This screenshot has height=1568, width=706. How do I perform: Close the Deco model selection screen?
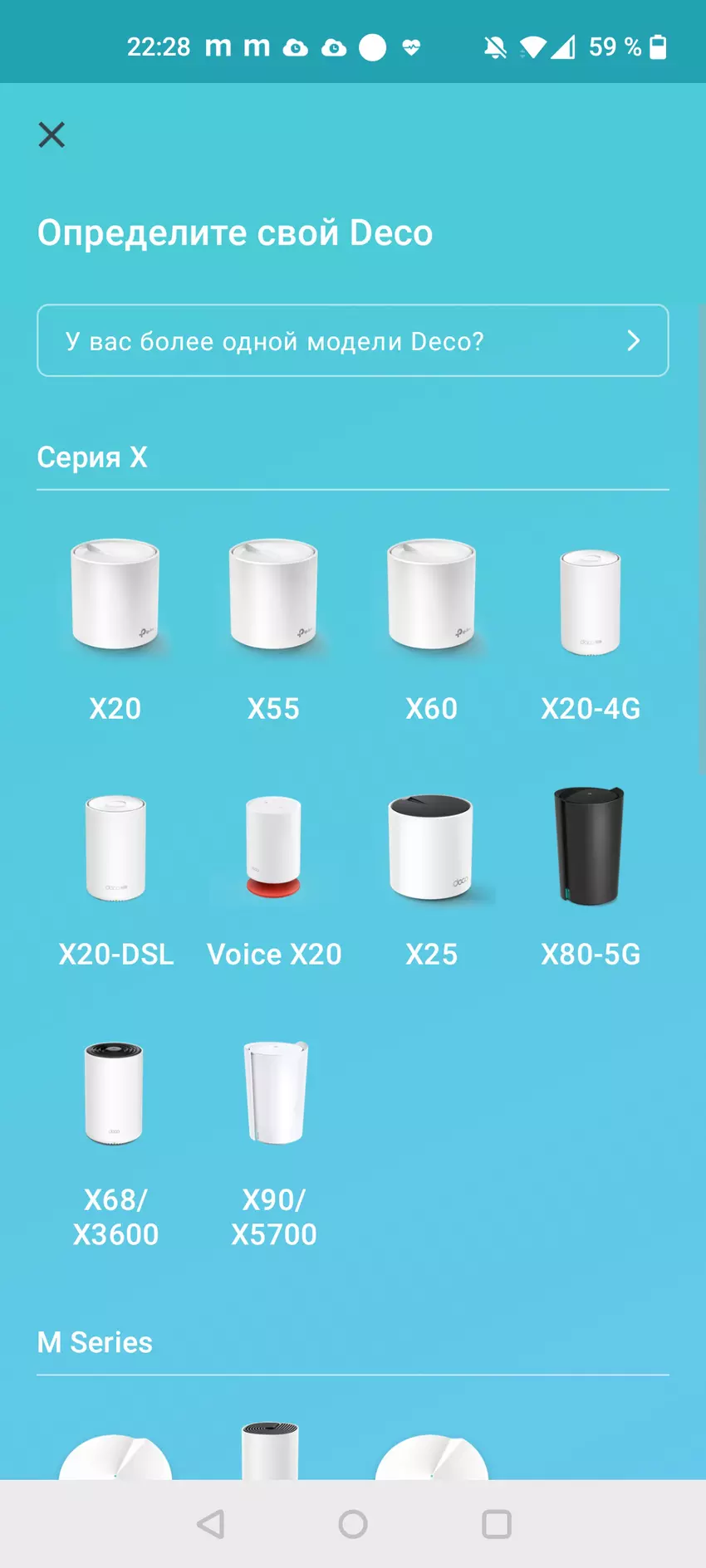pos(51,134)
